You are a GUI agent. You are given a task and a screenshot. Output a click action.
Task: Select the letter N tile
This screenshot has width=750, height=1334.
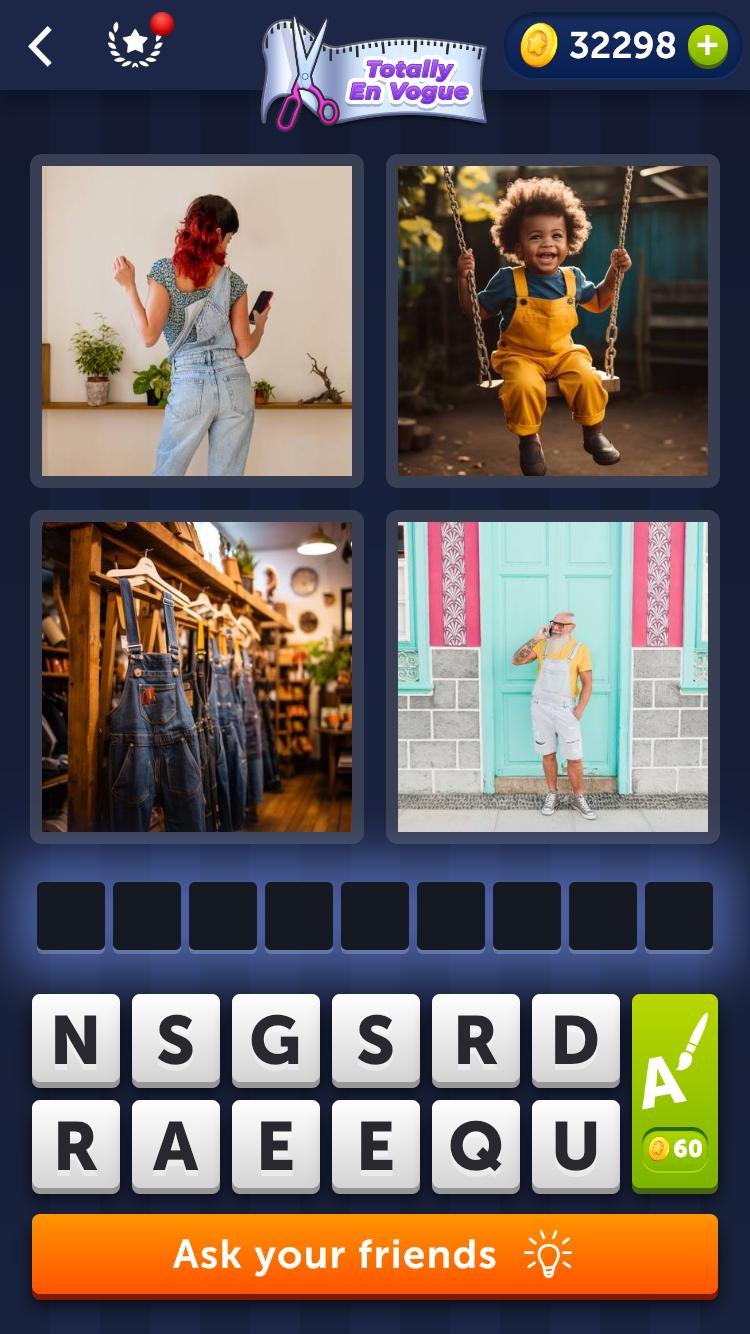[76, 1040]
